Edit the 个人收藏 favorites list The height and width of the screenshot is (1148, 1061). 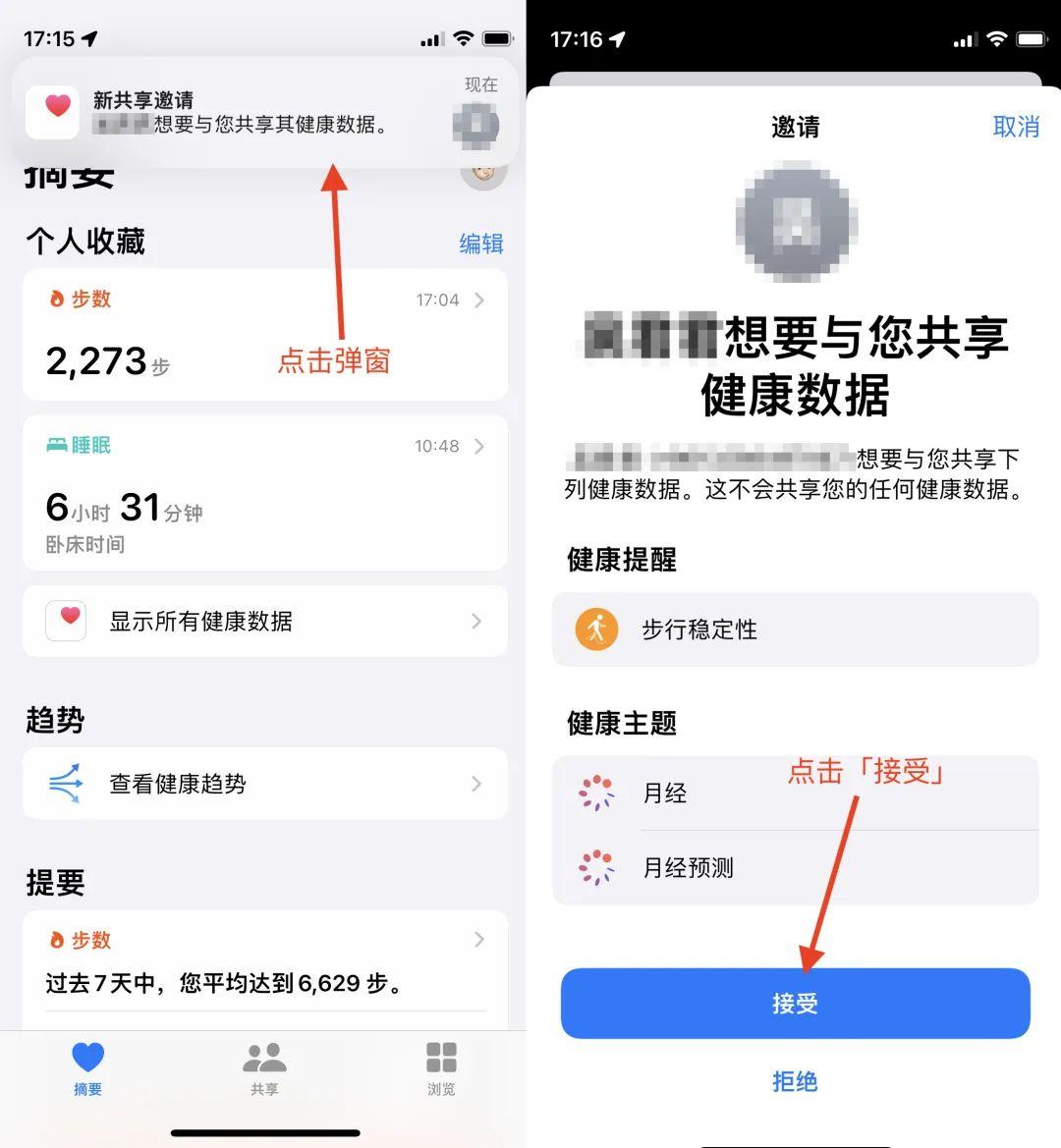pos(480,244)
